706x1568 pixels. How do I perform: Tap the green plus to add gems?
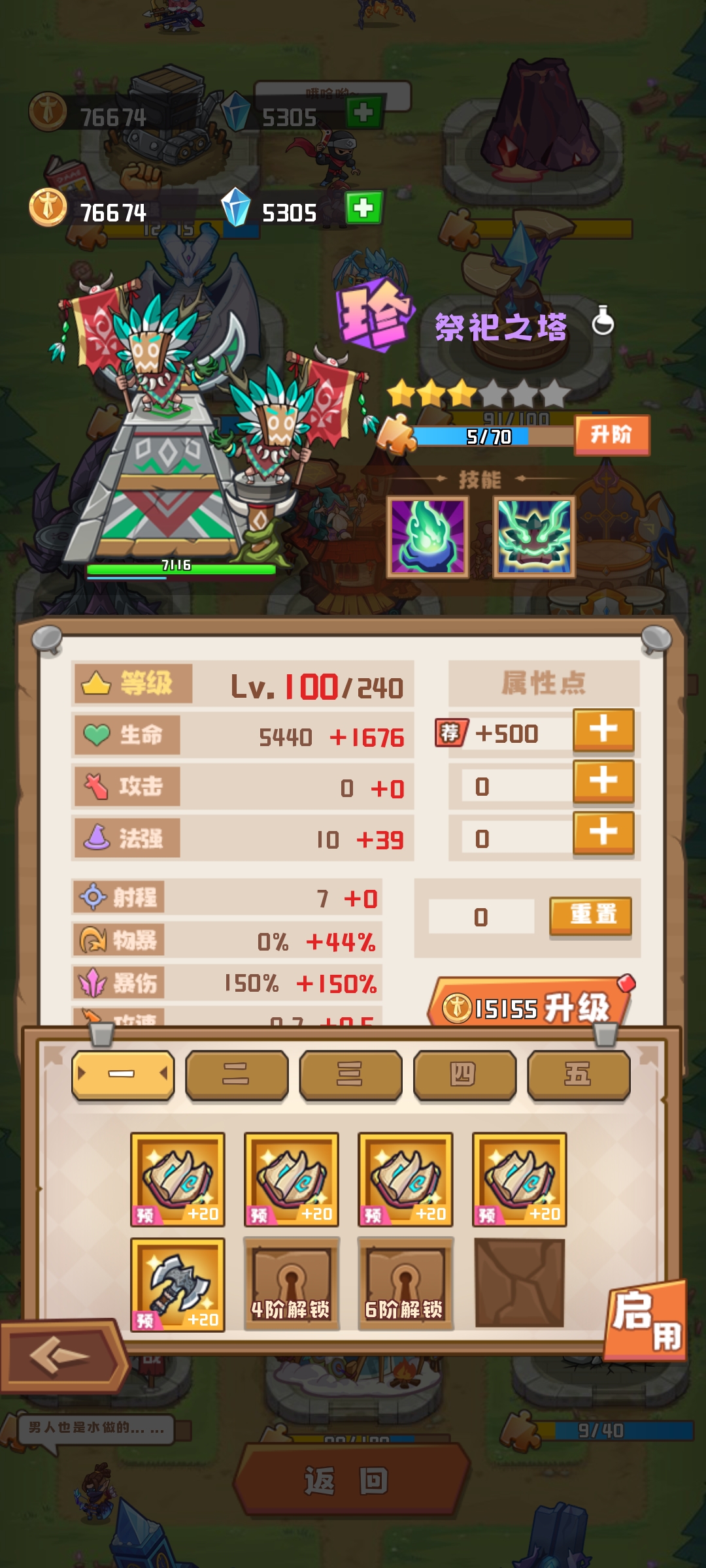[363, 208]
